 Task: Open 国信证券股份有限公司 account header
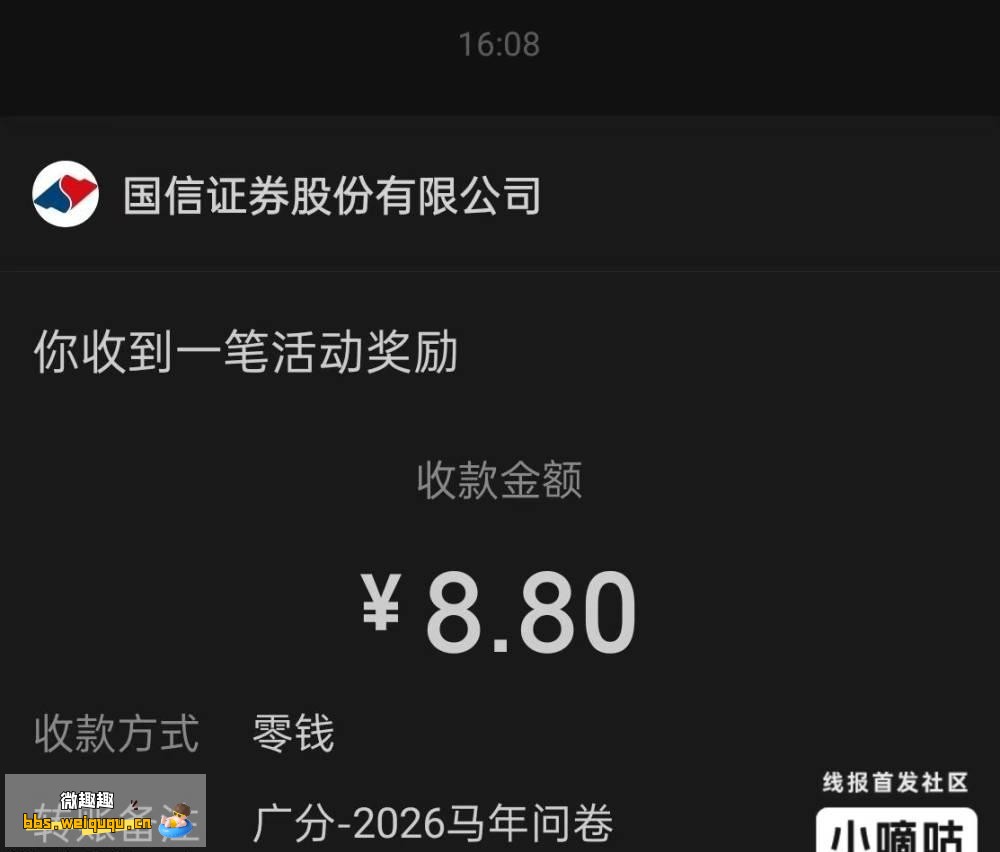tap(331, 195)
